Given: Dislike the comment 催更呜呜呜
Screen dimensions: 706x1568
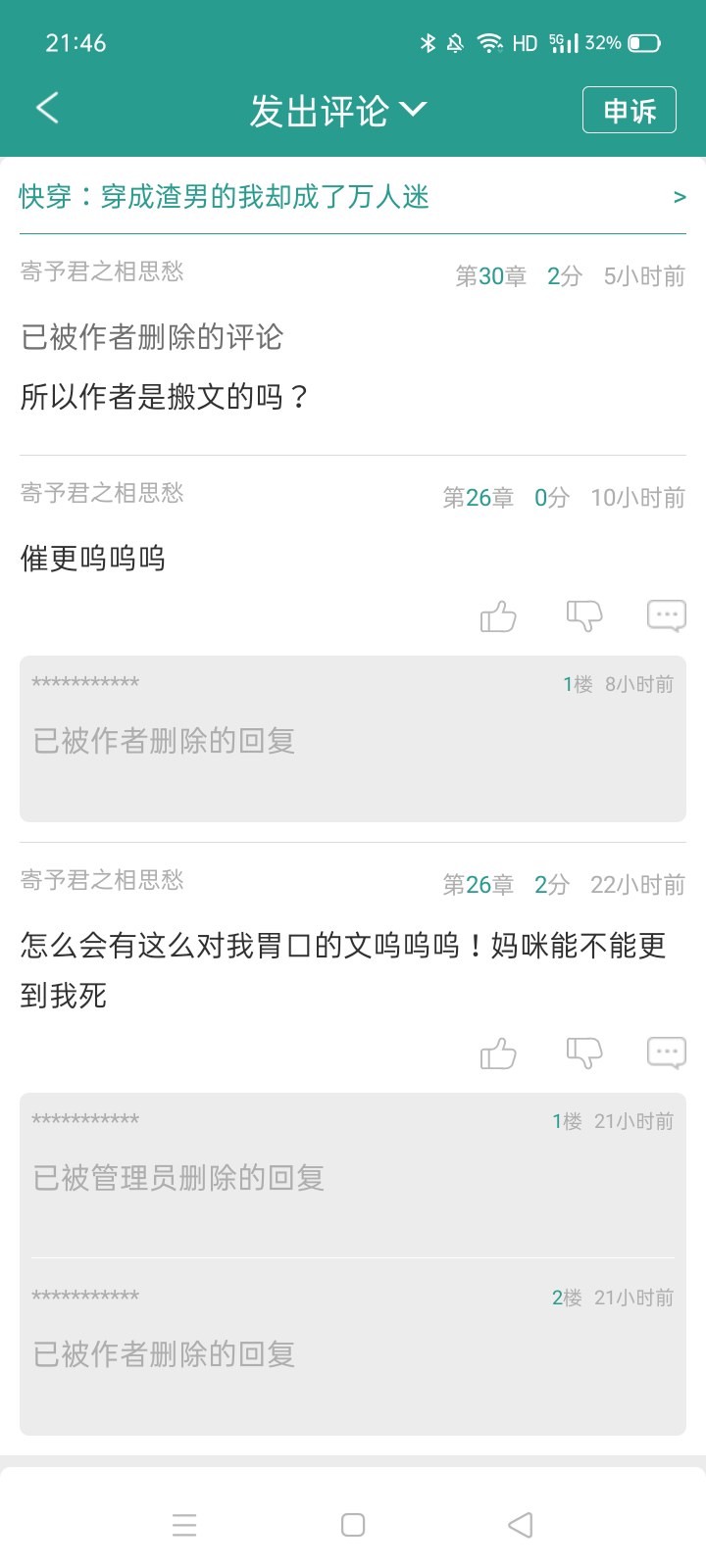Looking at the screenshot, I should click(x=583, y=616).
